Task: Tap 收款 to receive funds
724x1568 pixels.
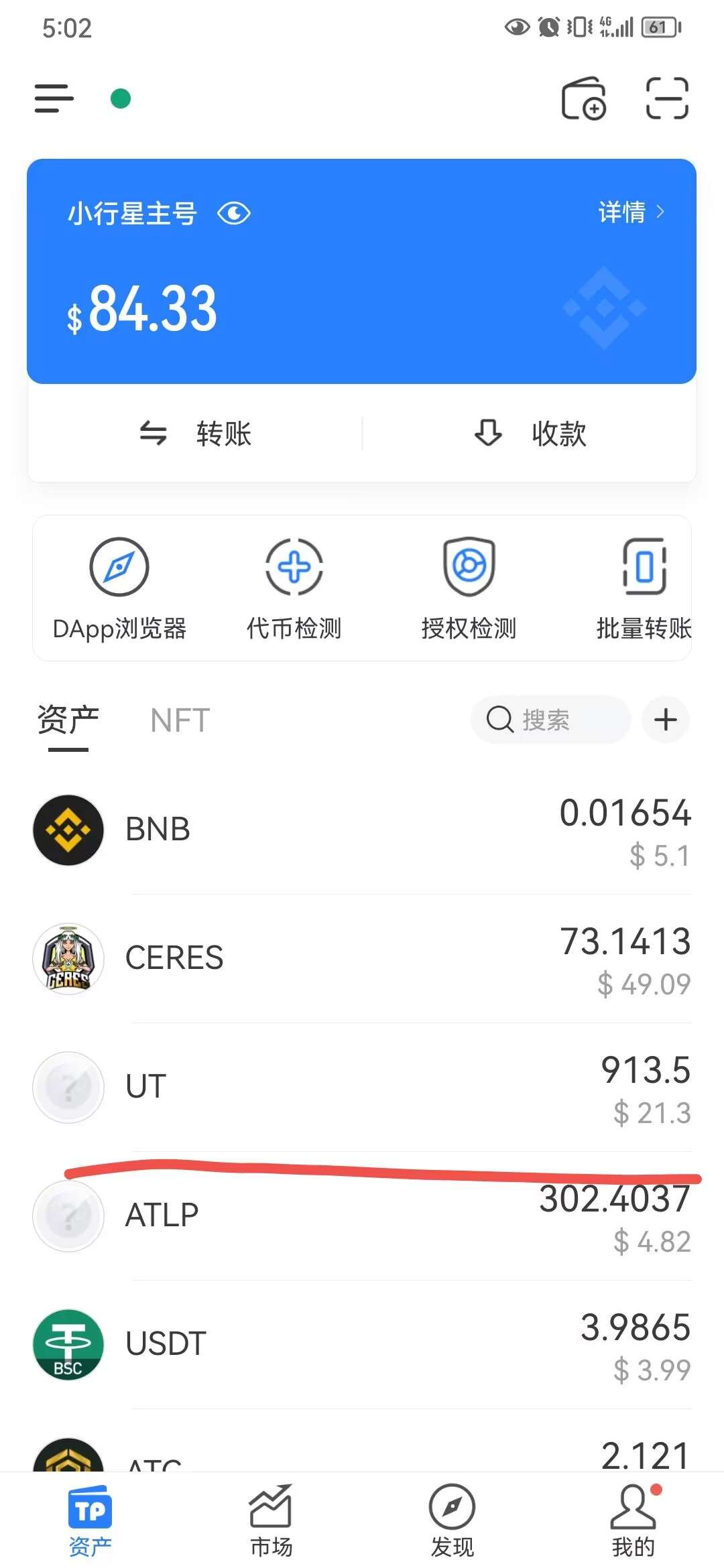Action: (530, 434)
